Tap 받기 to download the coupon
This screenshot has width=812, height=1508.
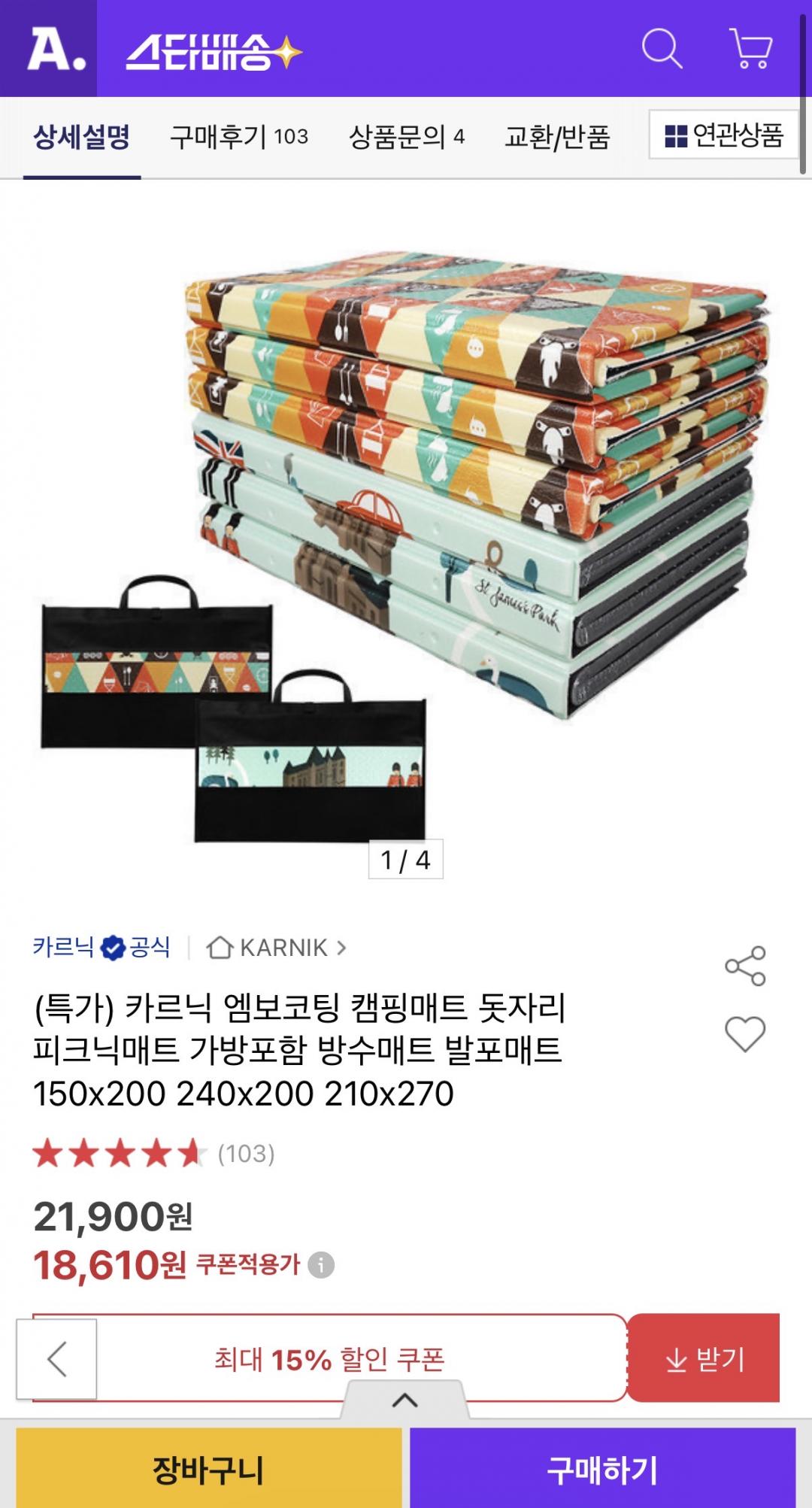(704, 1358)
